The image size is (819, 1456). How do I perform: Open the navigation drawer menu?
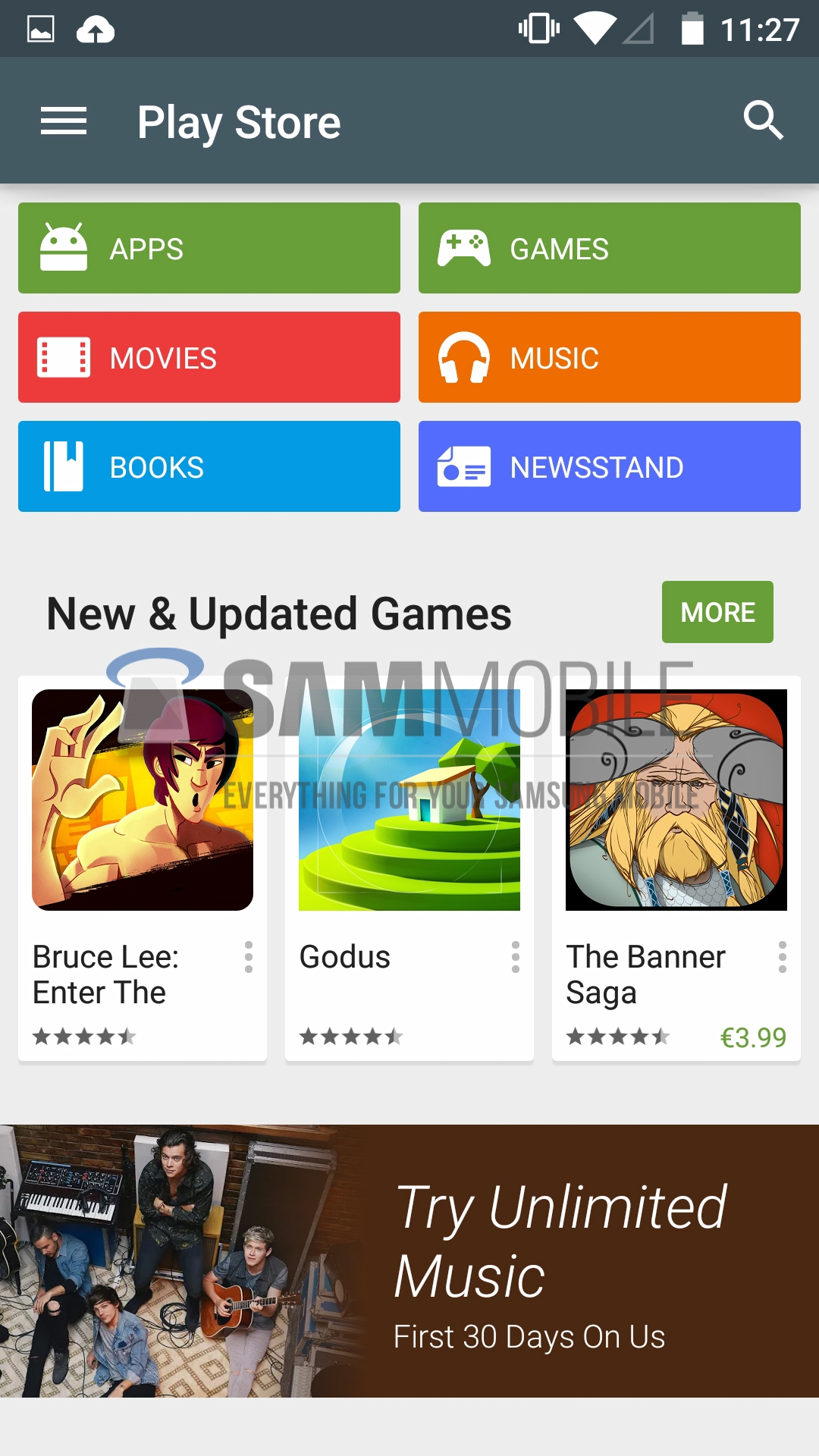tap(64, 121)
